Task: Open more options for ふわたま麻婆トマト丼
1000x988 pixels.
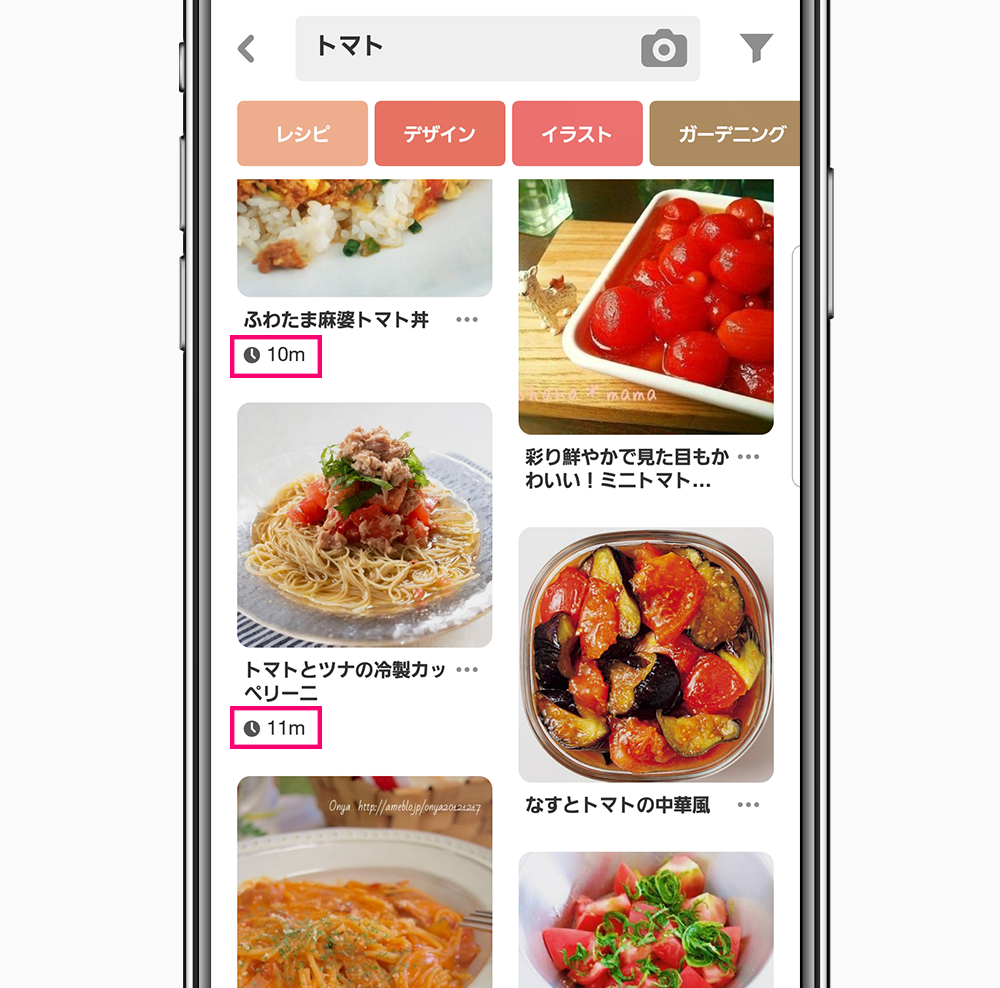Action: click(x=466, y=320)
